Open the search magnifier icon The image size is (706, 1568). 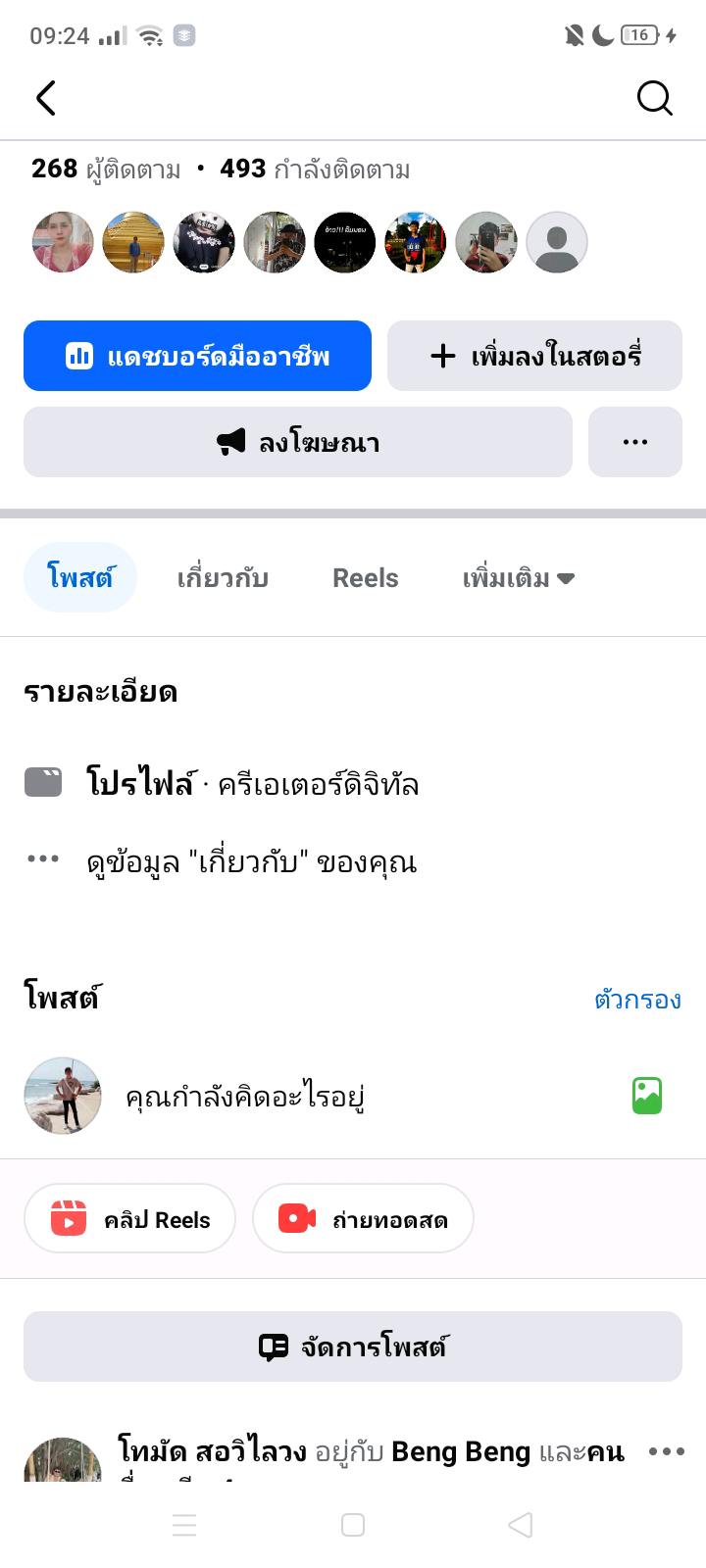(654, 98)
